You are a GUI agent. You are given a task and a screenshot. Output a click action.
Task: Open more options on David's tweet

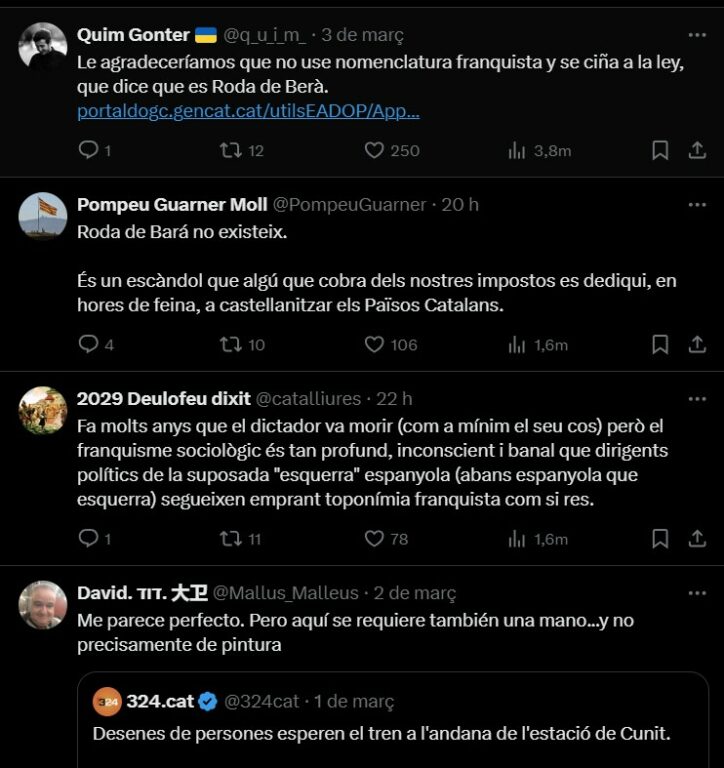(x=697, y=593)
